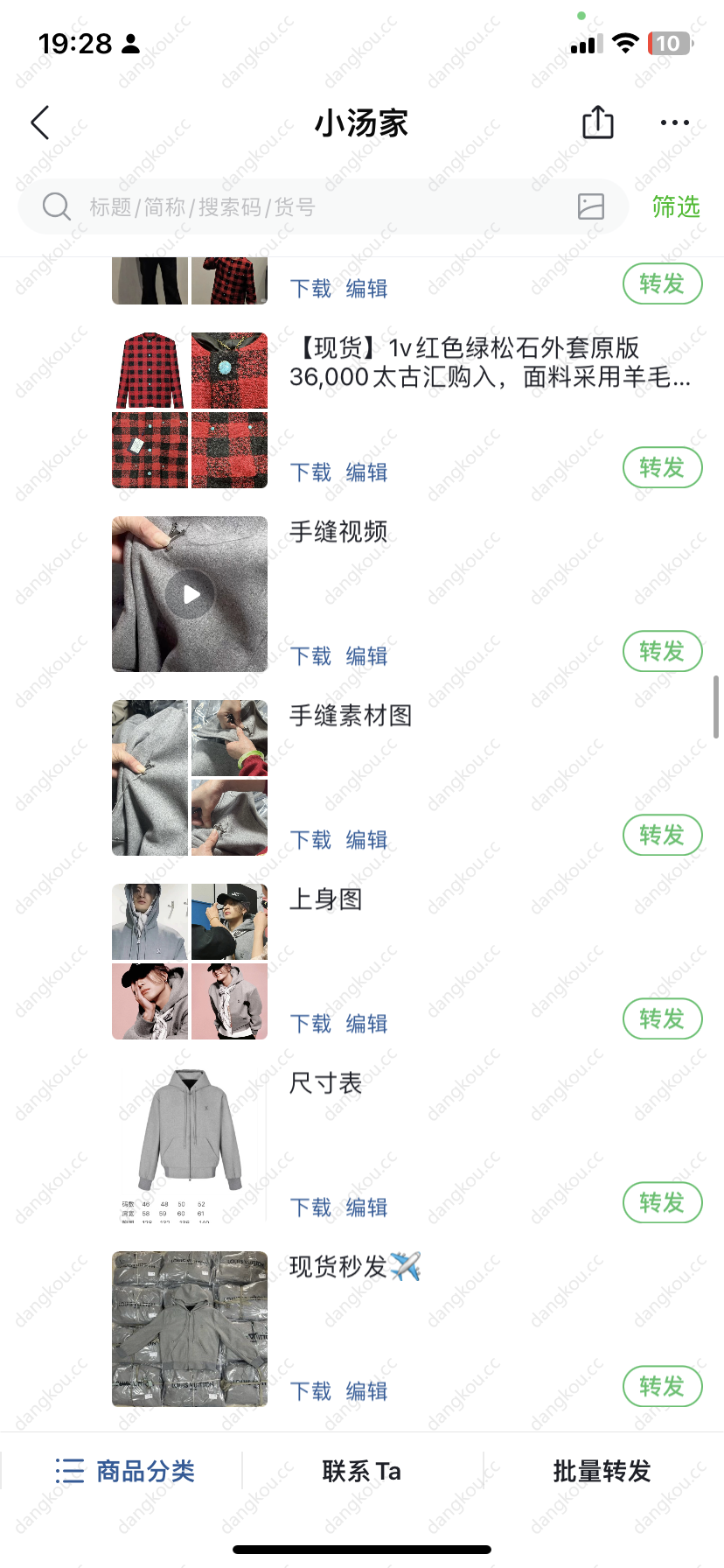This screenshot has width=724, height=1568.
Task: Share the 小汤家 shop page
Action: coord(598,122)
